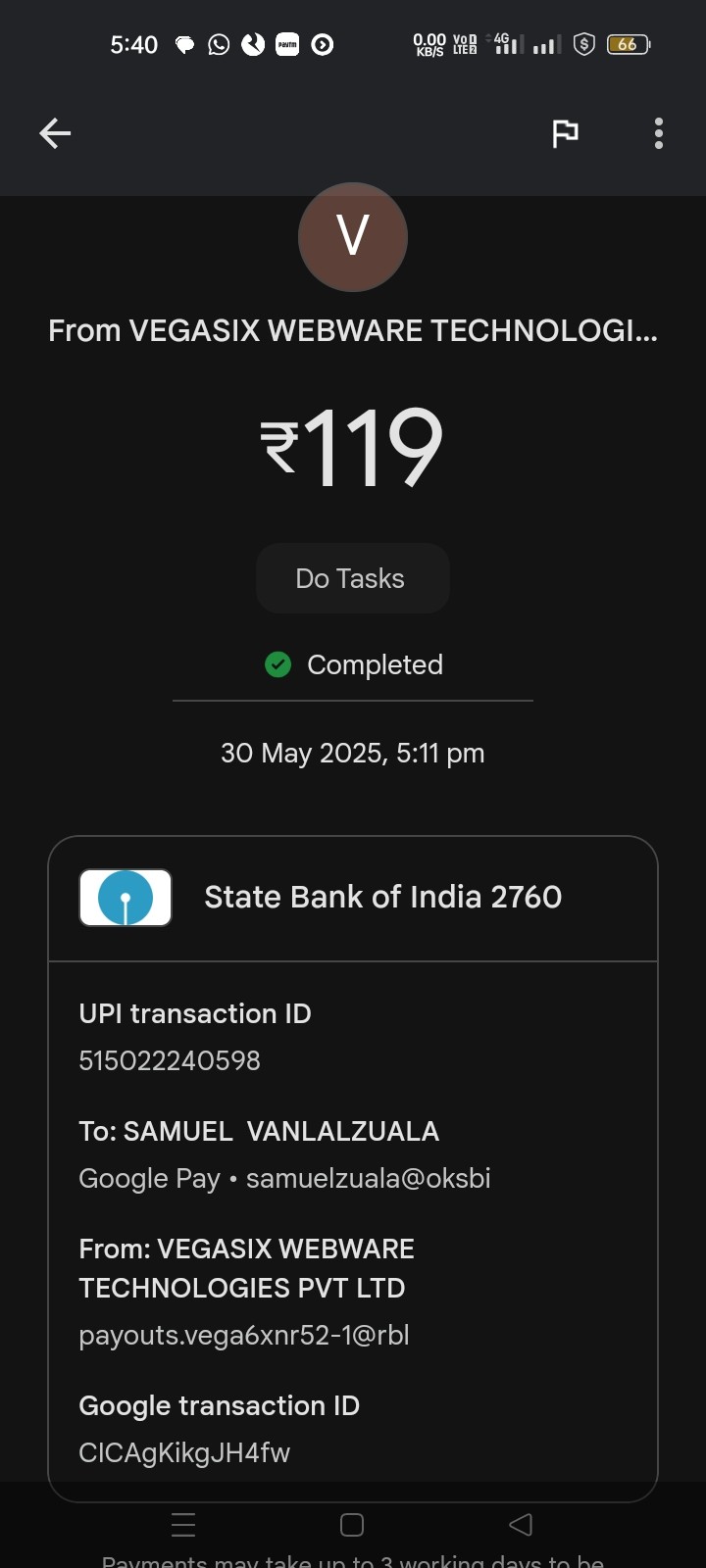Report this transaction with the flag icon

565,133
